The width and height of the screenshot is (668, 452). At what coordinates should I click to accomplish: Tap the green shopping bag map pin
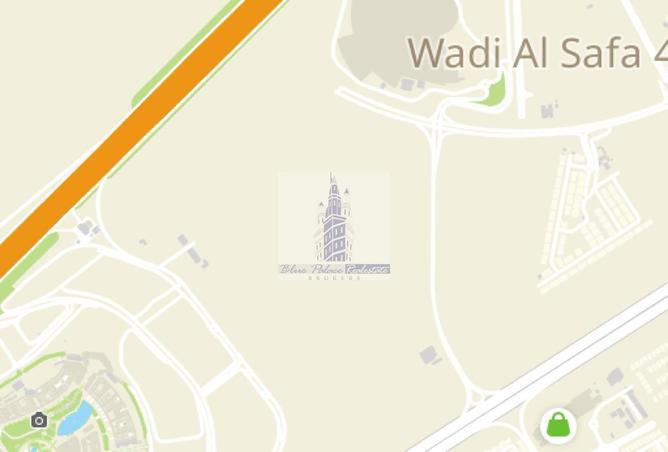coord(558,425)
